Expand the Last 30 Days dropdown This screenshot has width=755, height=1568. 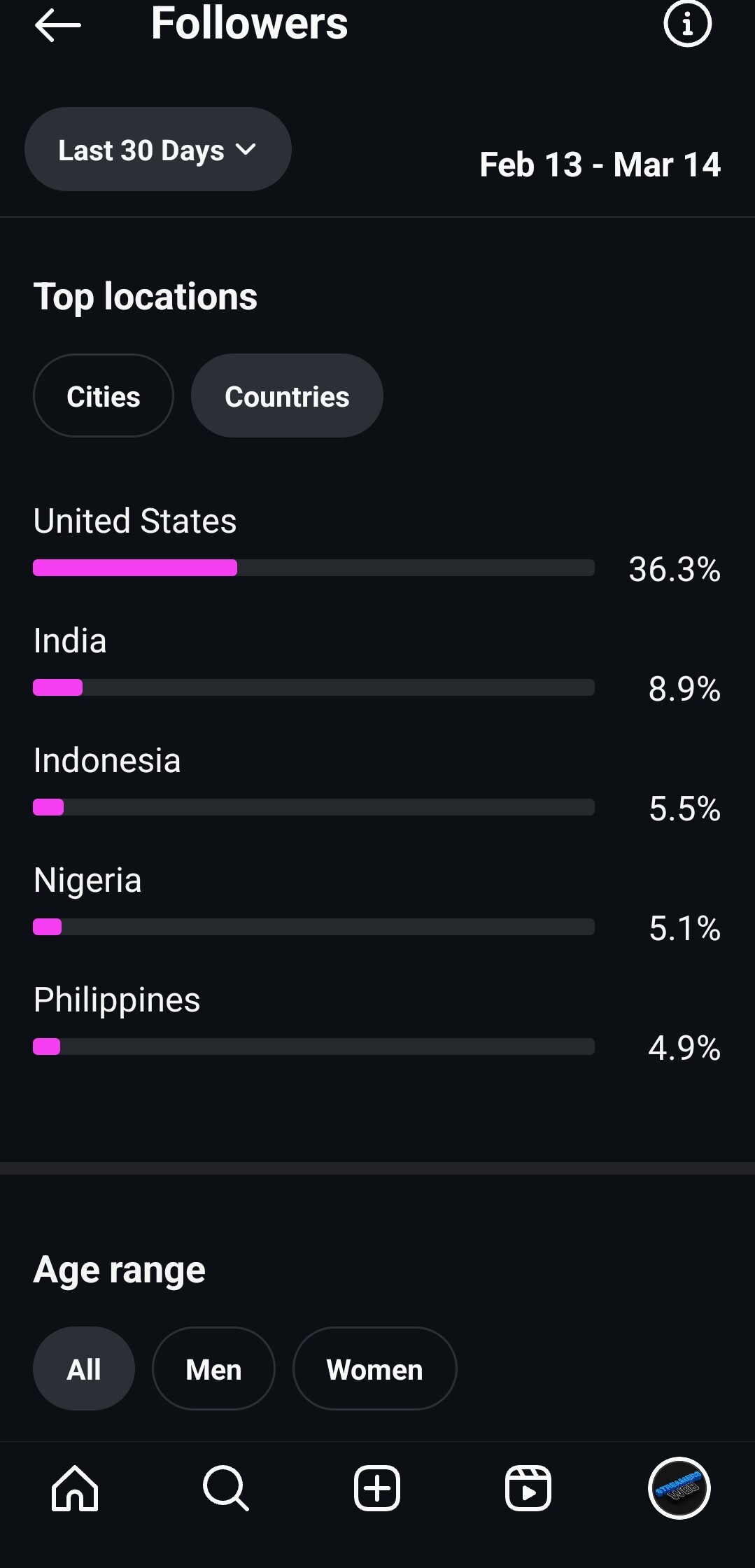point(158,149)
